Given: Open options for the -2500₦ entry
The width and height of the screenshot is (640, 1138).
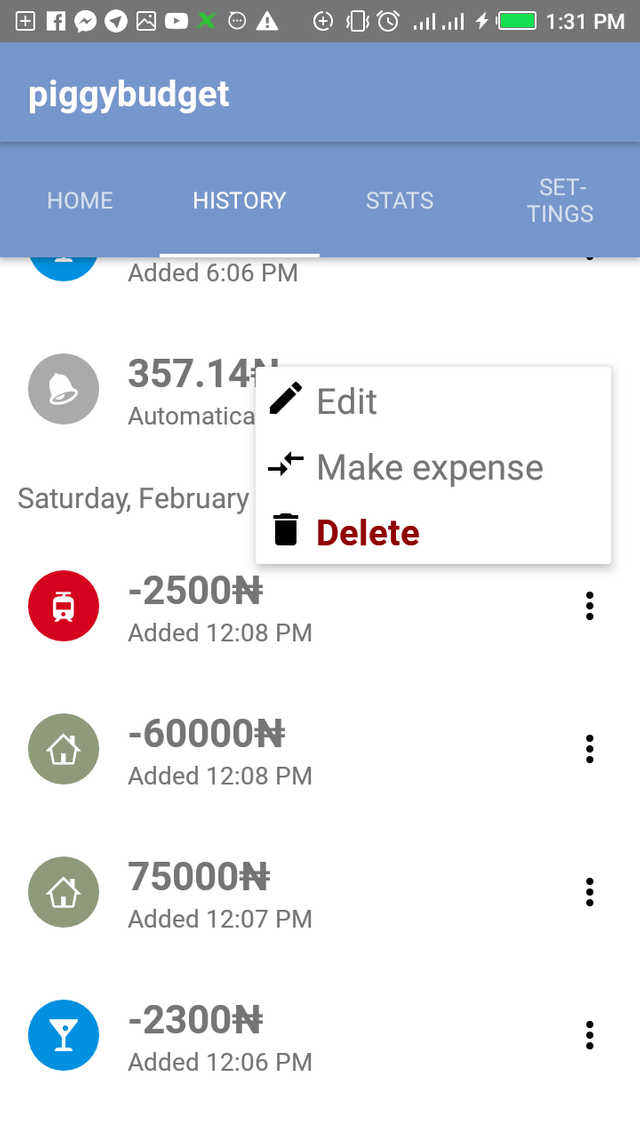Looking at the screenshot, I should pos(590,605).
